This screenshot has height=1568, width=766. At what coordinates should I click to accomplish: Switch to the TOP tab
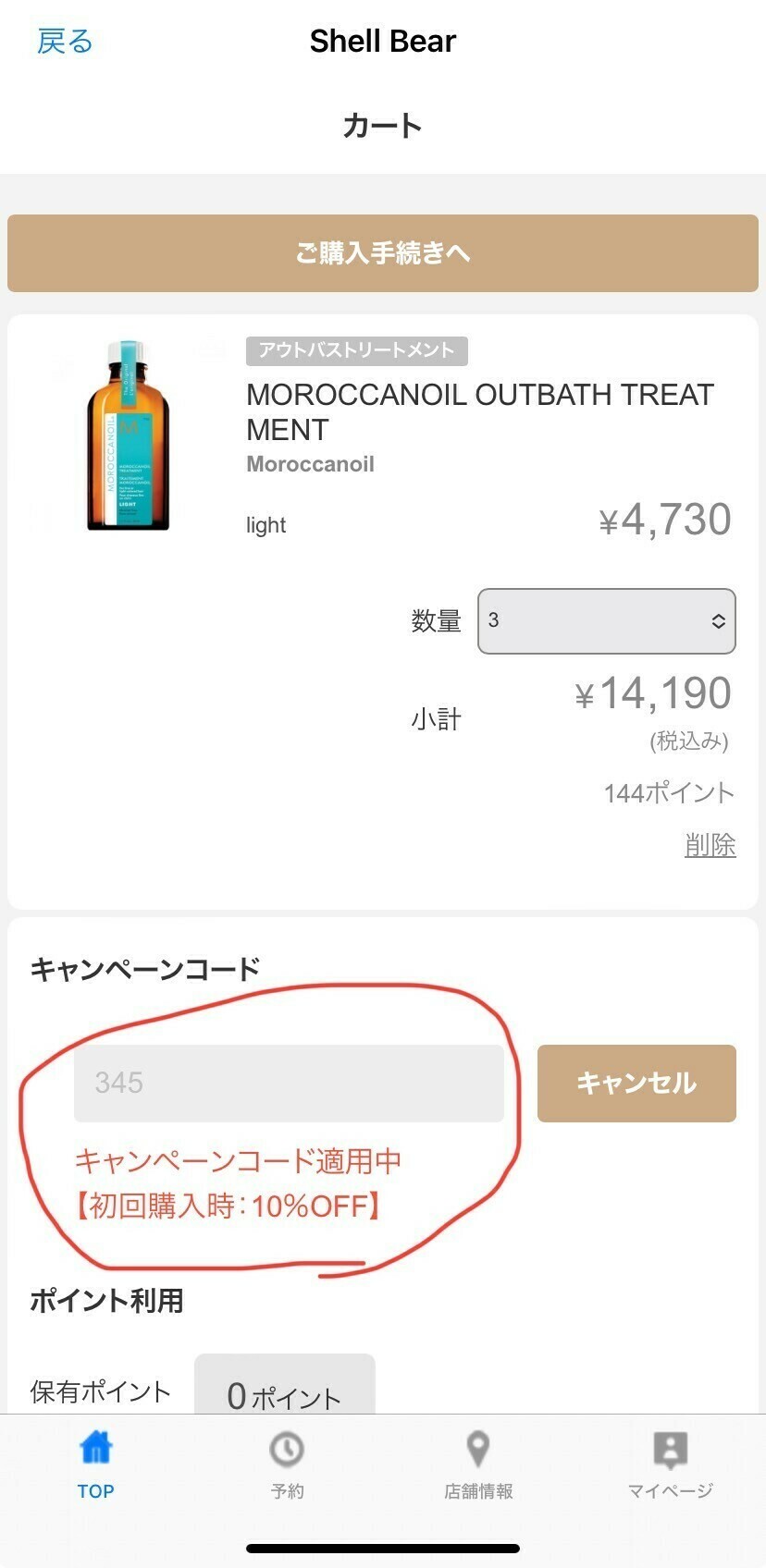[96, 1464]
